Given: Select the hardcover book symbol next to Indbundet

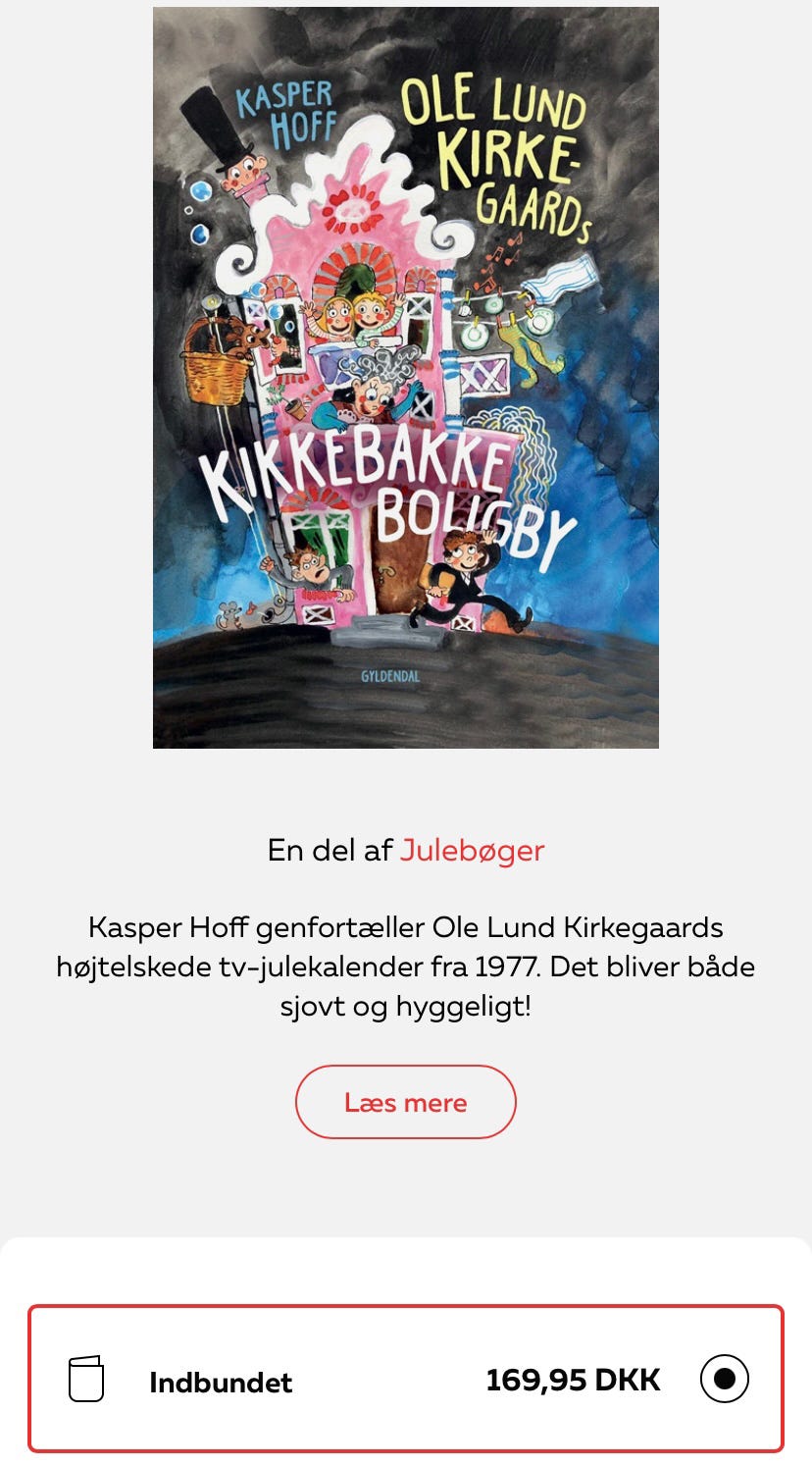Looking at the screenshot, I should pos(88,1380).
